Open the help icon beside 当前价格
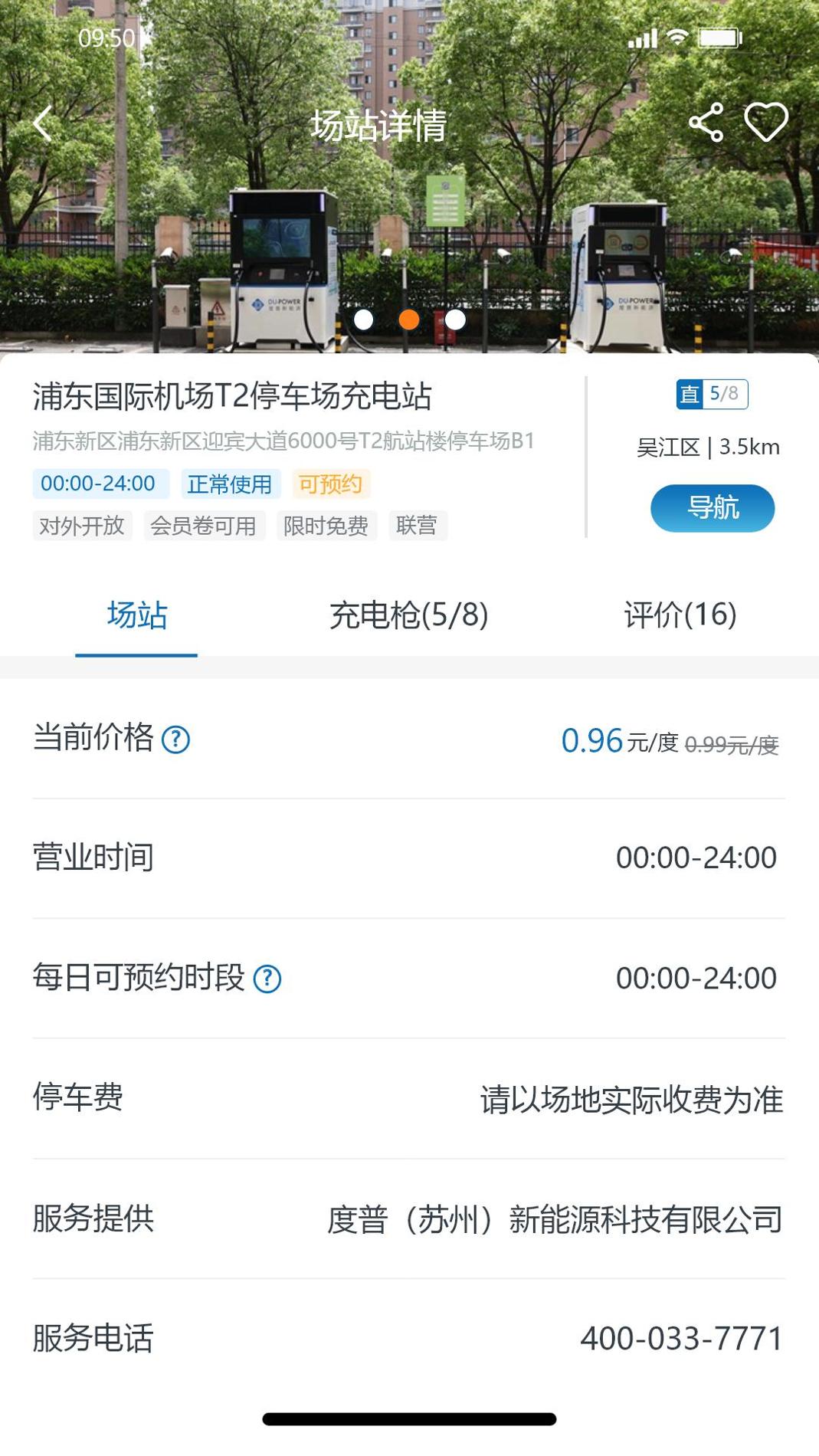Image resolution: width=819 pixels, height=1456 pixels. (x=176, y=740)
